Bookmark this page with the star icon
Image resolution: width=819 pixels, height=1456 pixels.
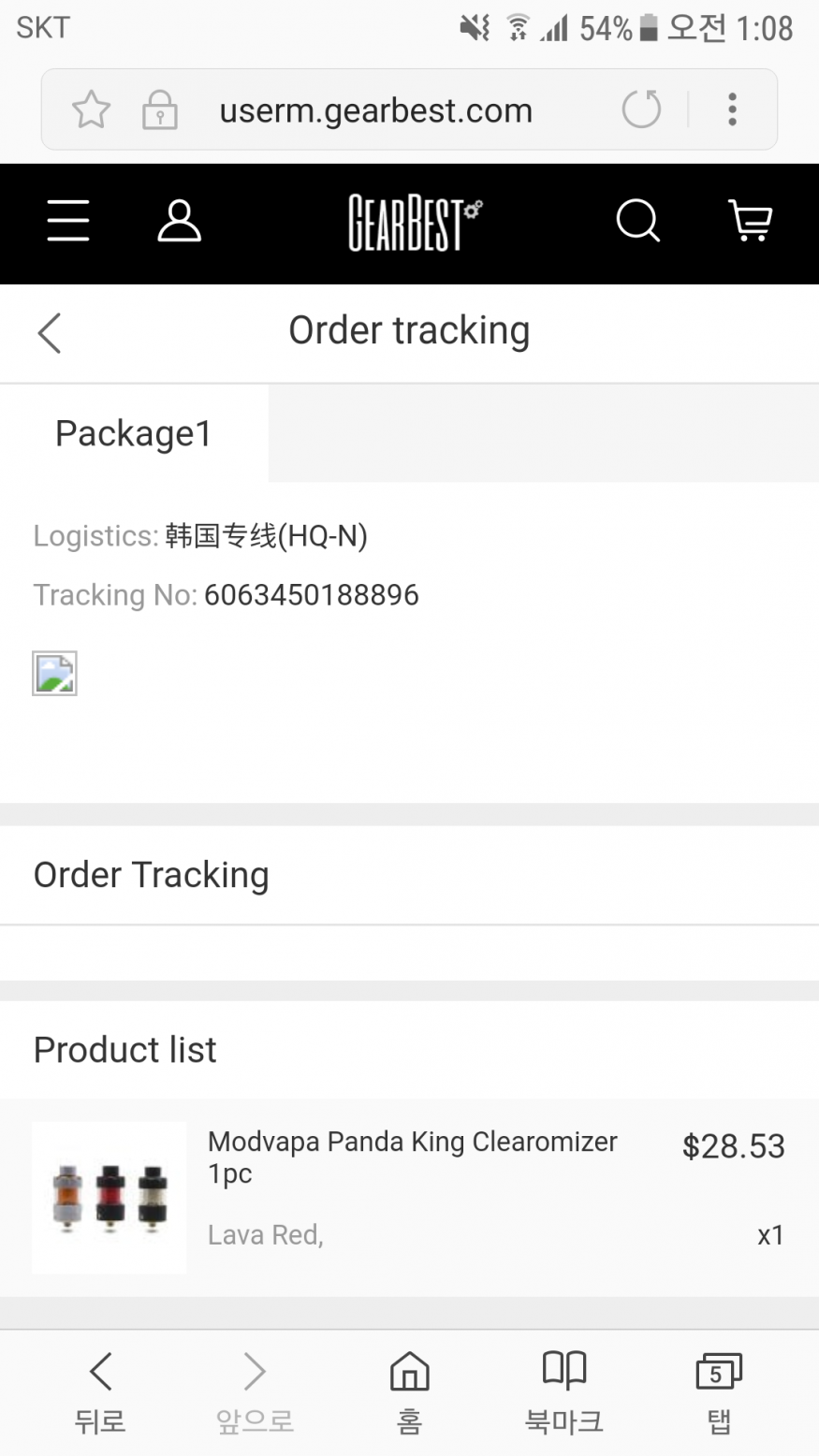pos(91,110)
